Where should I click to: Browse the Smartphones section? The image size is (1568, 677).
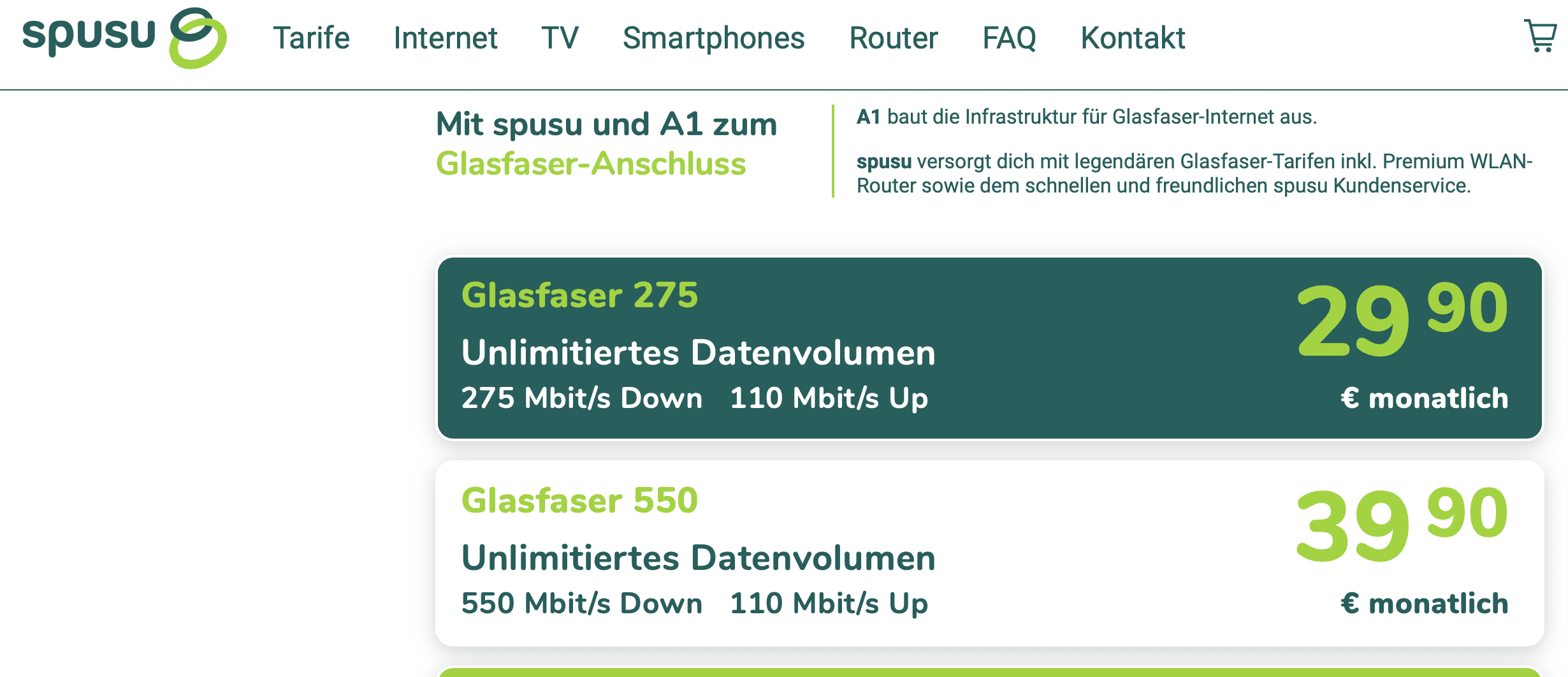[x=713, y=38]
